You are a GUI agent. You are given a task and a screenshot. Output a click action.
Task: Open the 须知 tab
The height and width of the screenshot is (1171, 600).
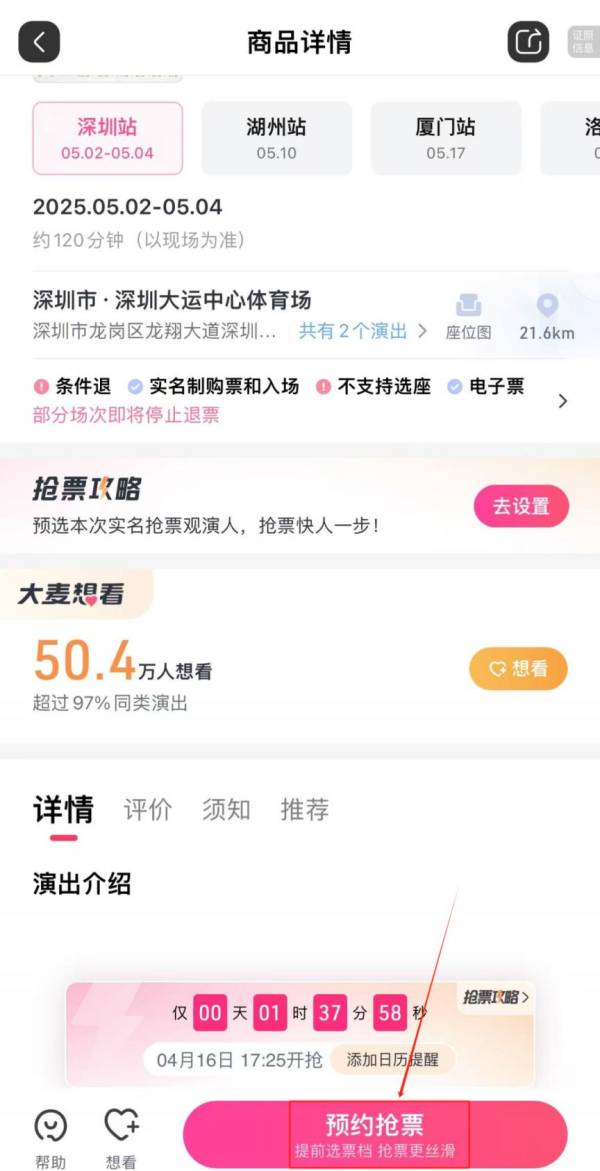coord(226,809)
